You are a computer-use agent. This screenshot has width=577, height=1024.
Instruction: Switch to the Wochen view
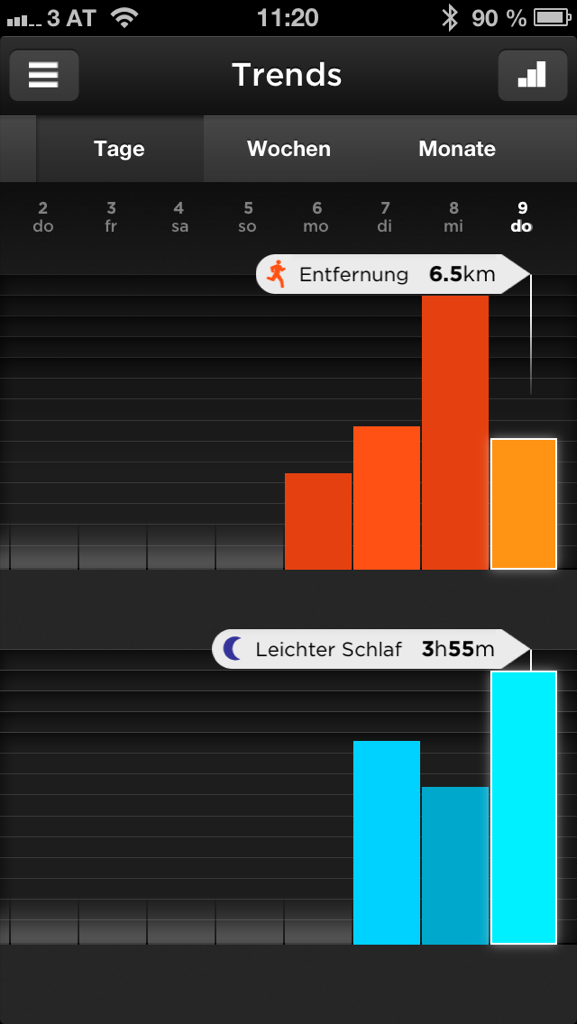[x=288, y=149]
